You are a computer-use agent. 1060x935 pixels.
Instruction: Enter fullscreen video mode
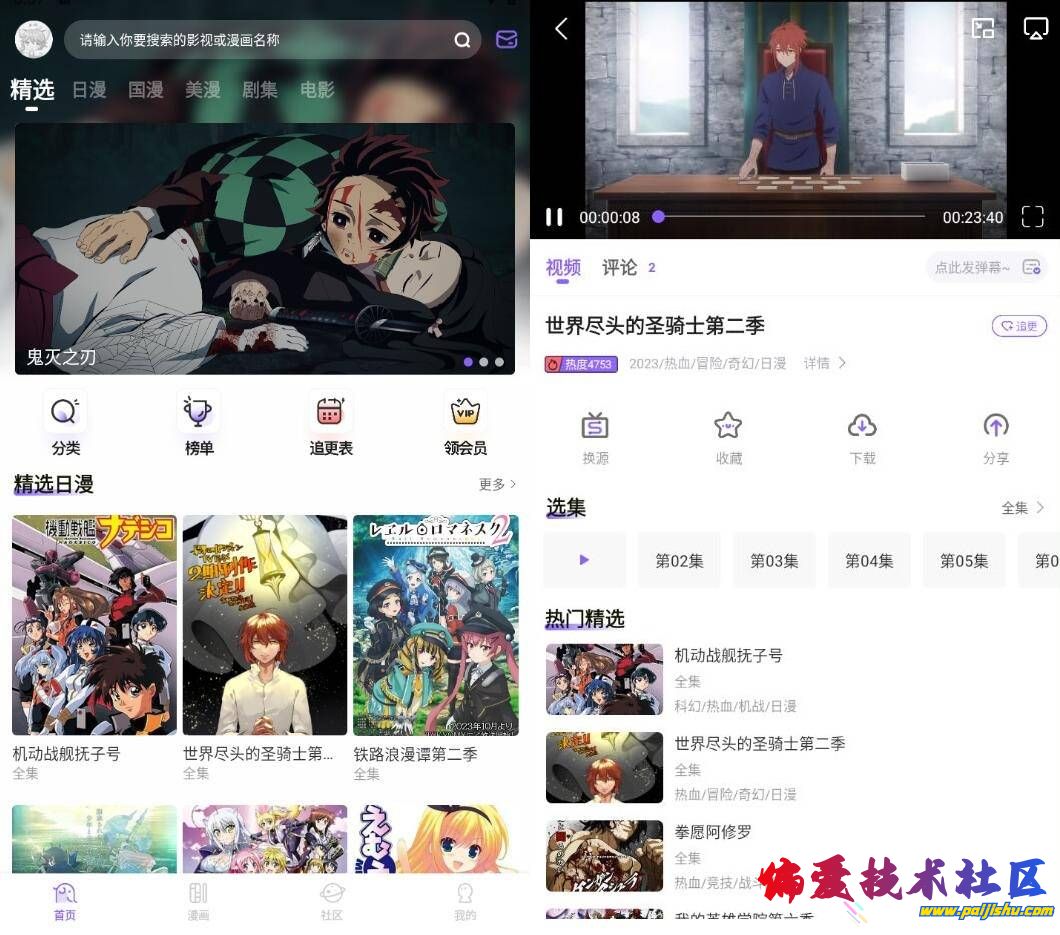pyautogui.click(x=1032, y=217)
